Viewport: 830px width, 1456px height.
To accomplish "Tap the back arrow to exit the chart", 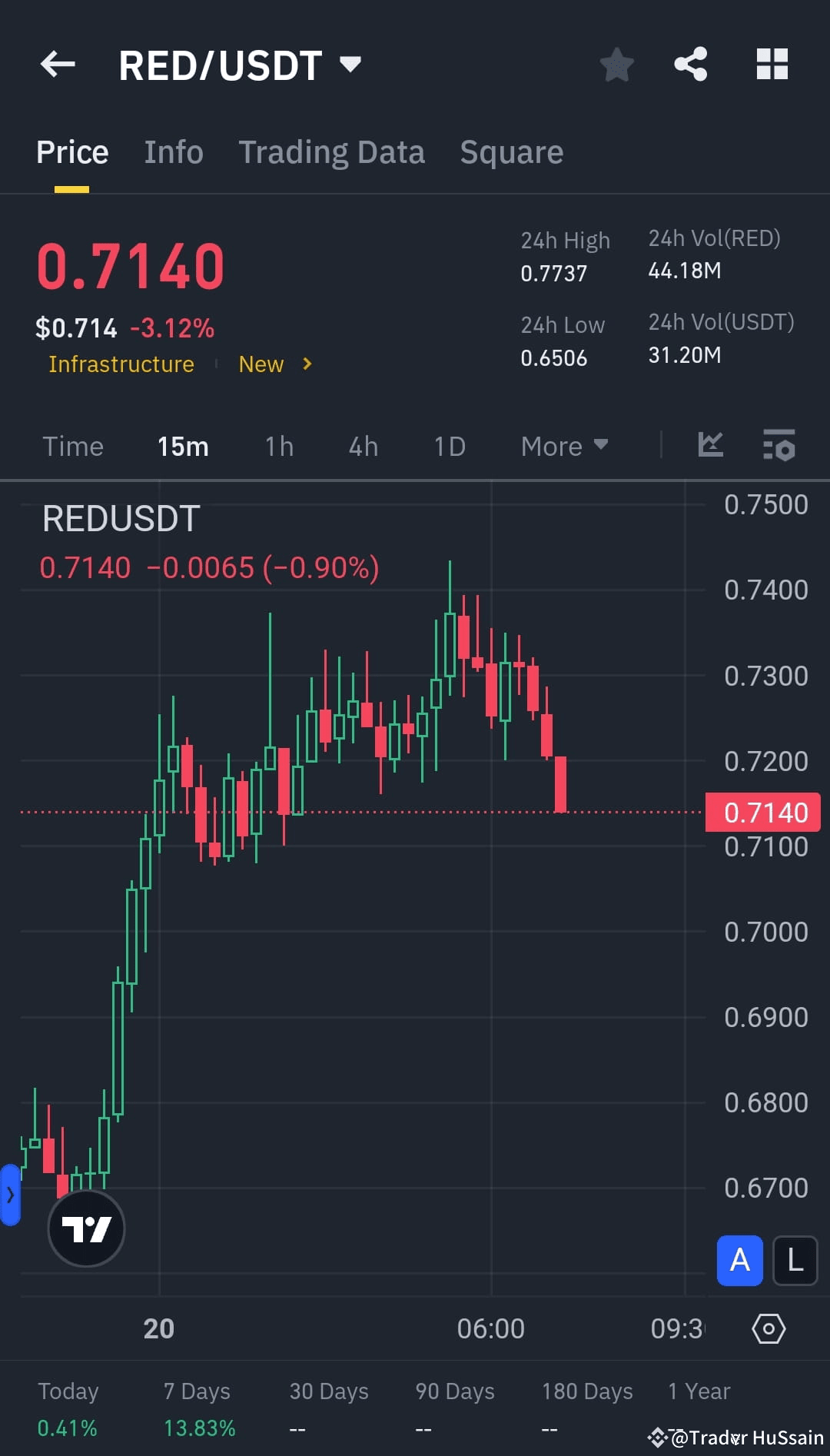I will 57,65.
